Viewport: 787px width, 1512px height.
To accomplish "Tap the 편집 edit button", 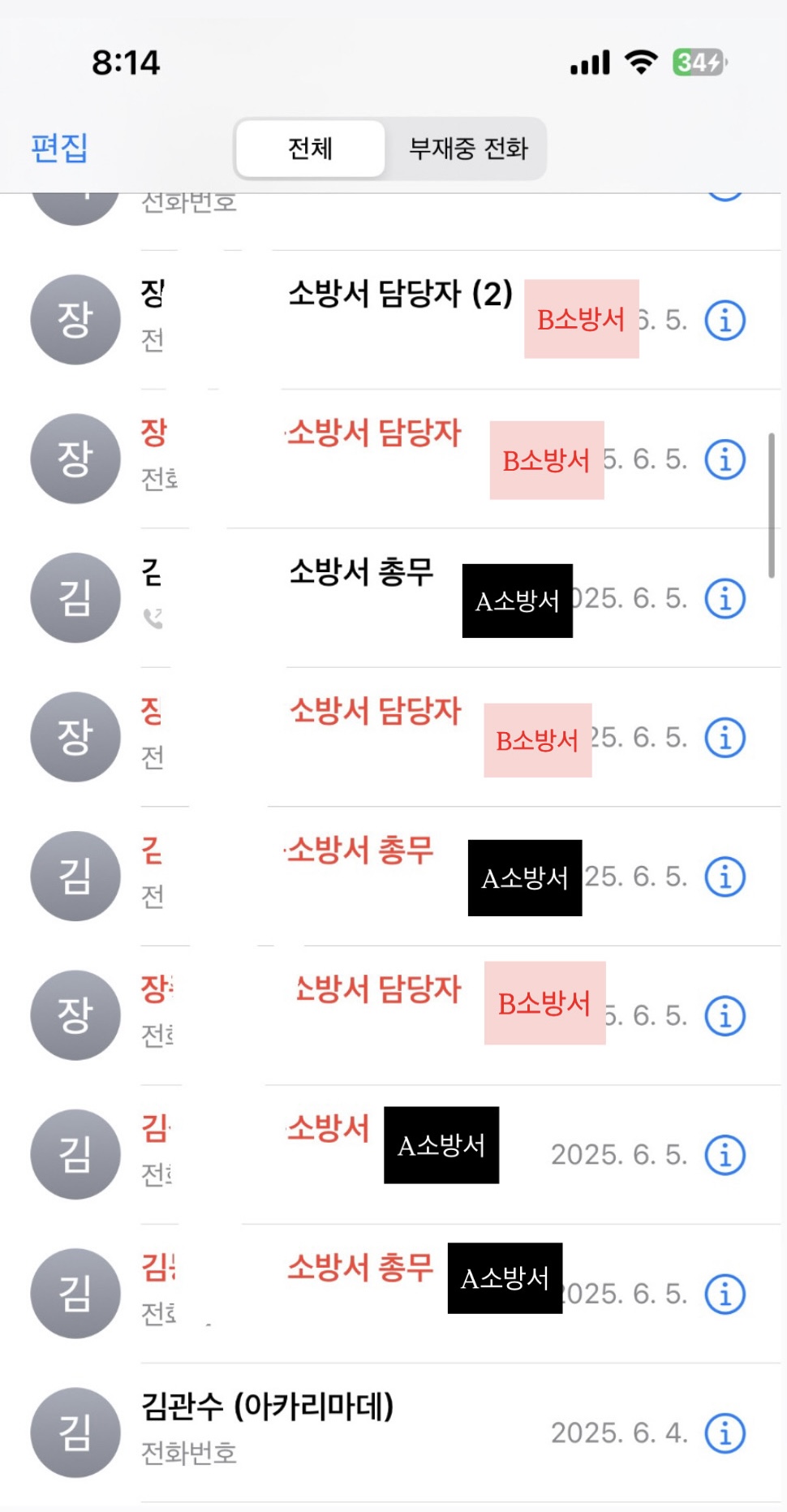I will pyautogui.click(x=58, y=149).
